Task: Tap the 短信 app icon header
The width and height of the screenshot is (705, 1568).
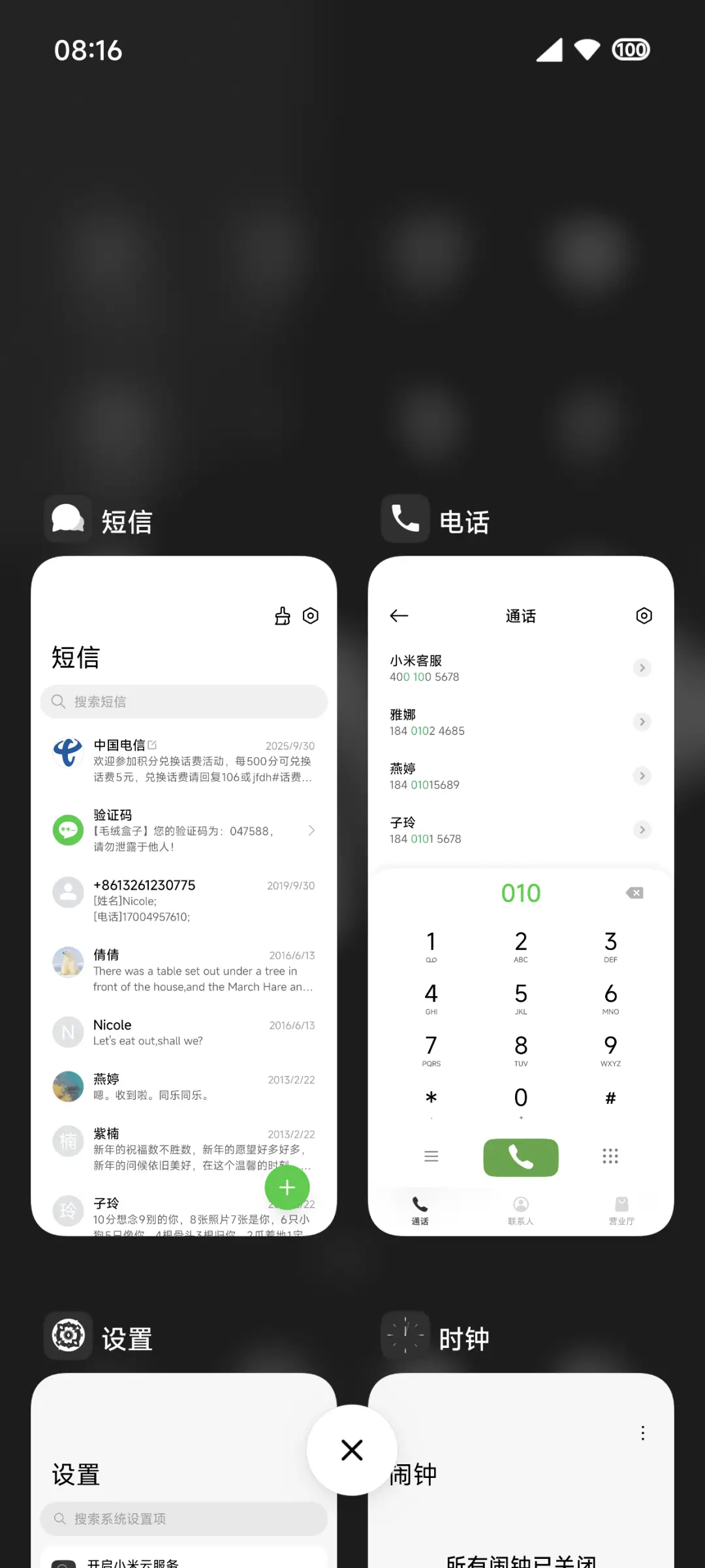Action: (x=68, y=519)
